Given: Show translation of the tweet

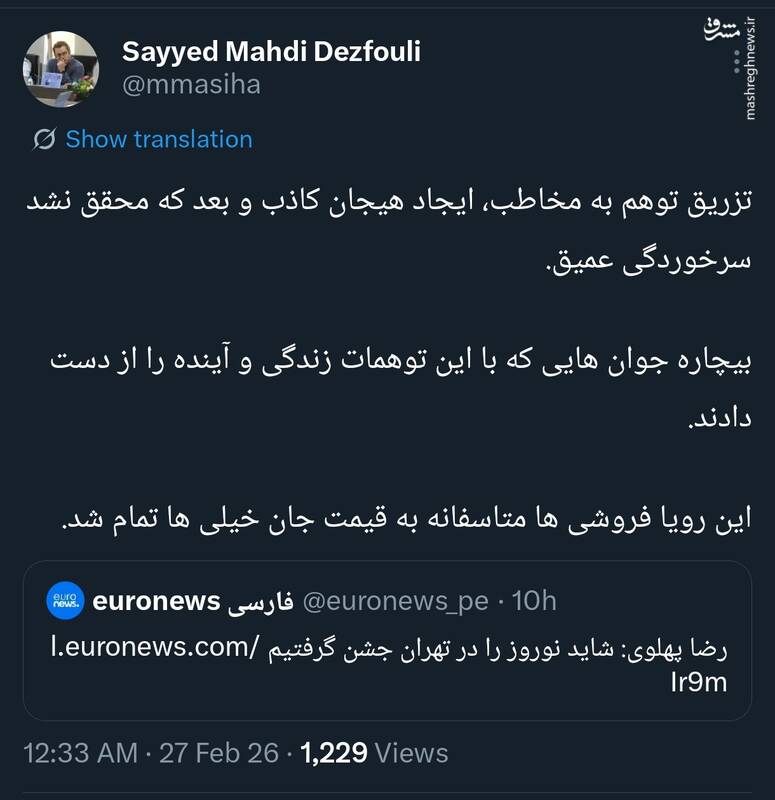Looking at the screenshot, I should click(158, 139).
